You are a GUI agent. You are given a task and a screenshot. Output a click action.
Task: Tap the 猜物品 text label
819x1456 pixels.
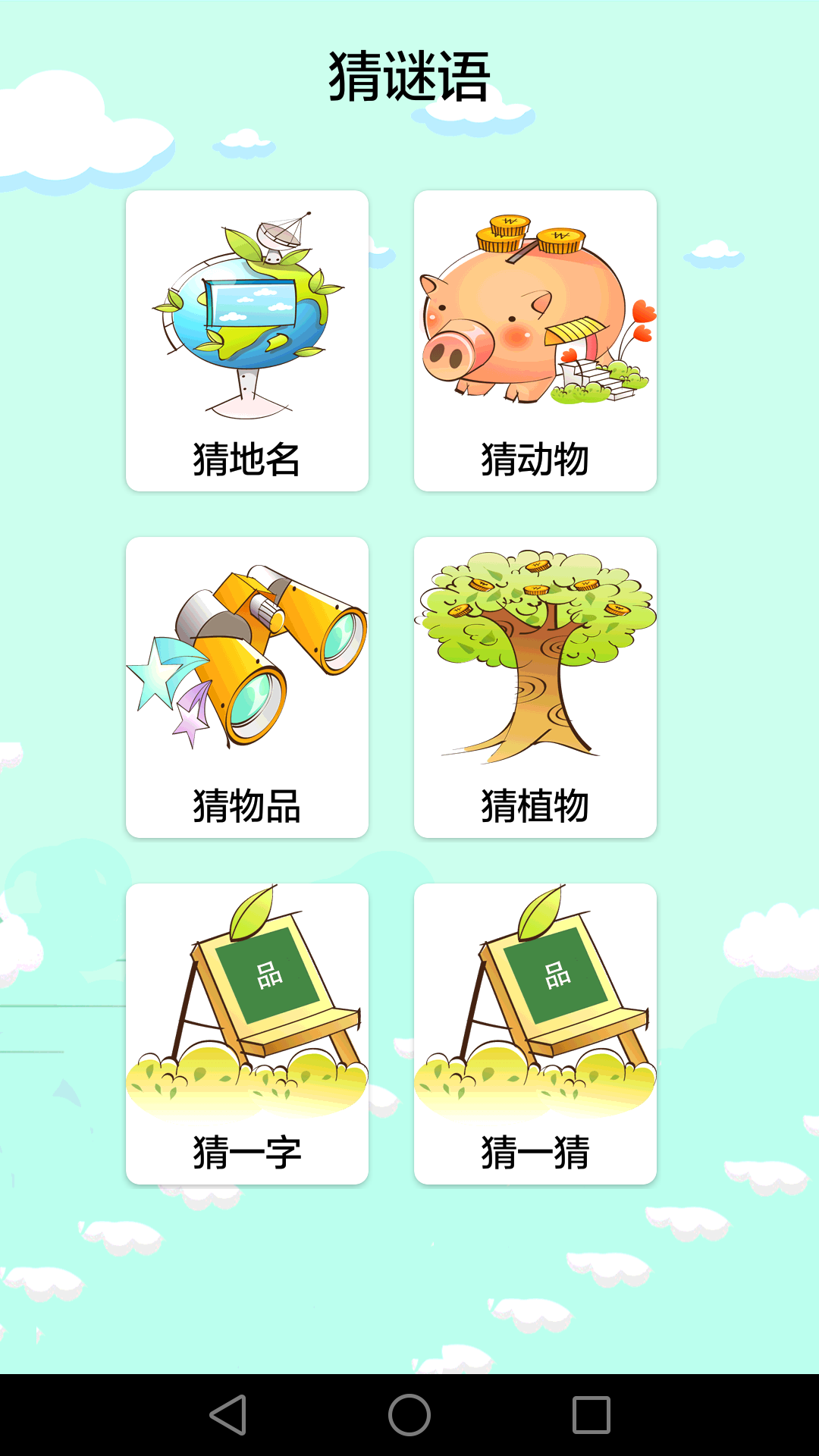247,808
